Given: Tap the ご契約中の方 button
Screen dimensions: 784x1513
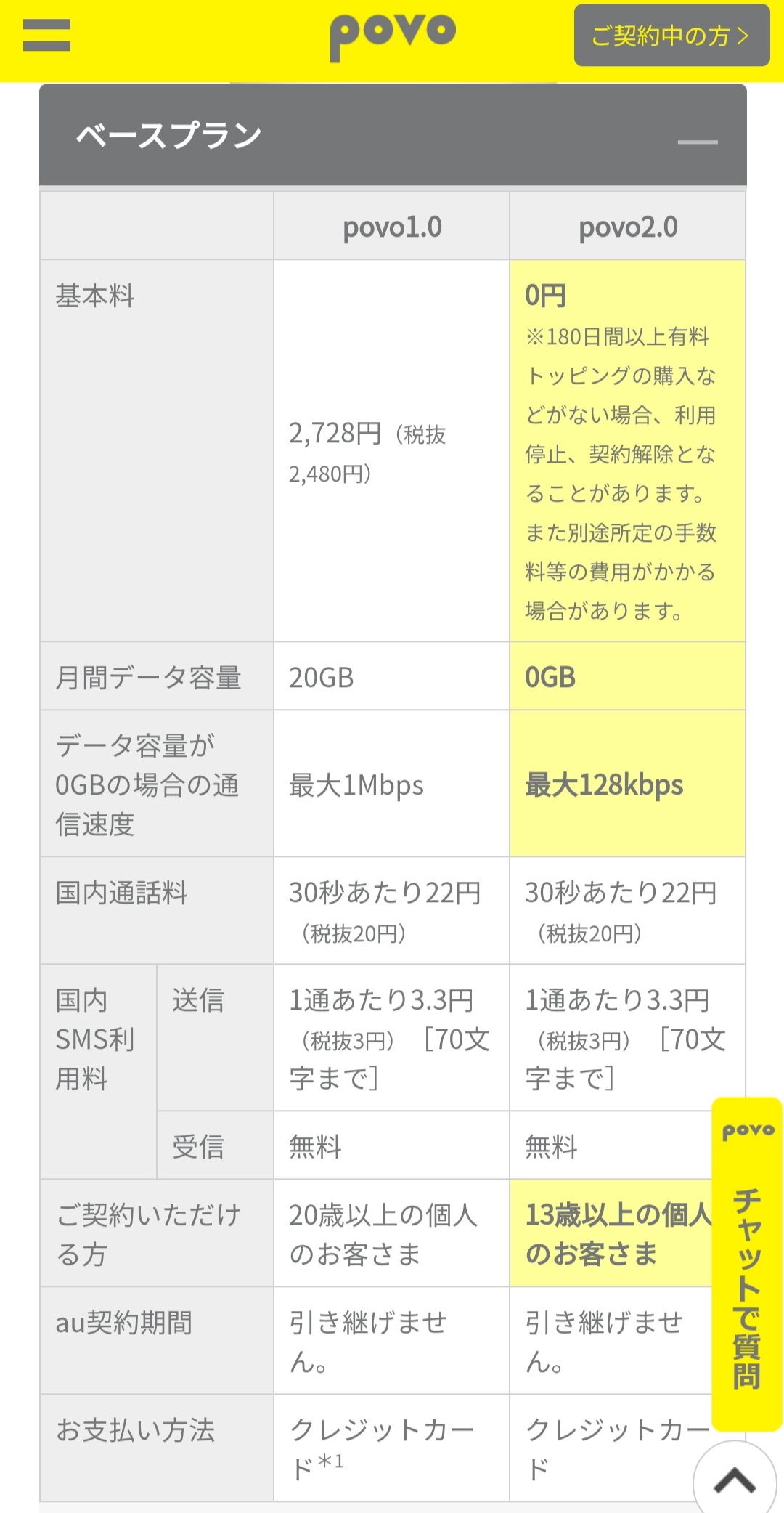Looking at the screenshot, I should point(671,36).
